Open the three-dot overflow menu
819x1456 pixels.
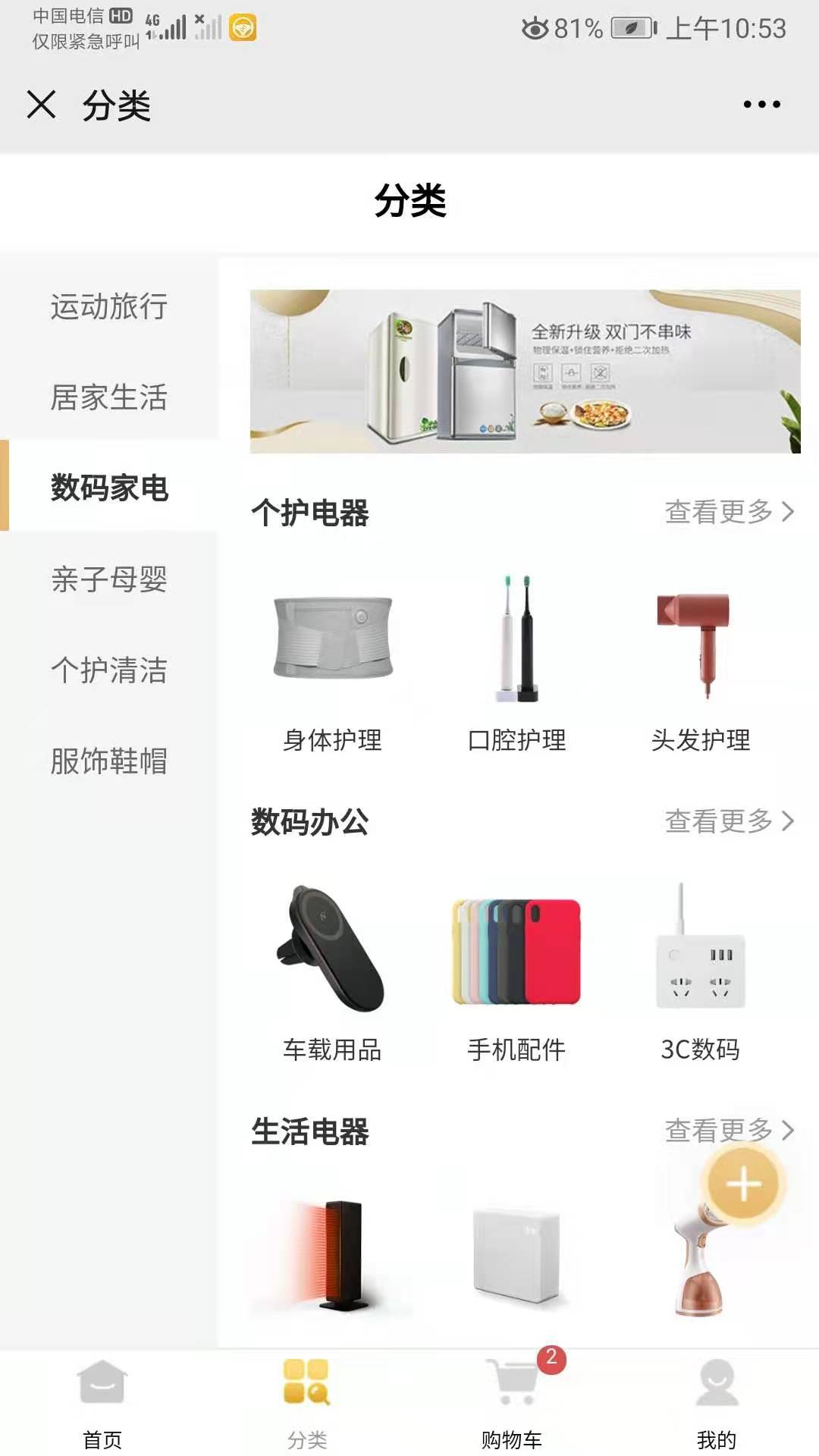[x=761, y=105]
